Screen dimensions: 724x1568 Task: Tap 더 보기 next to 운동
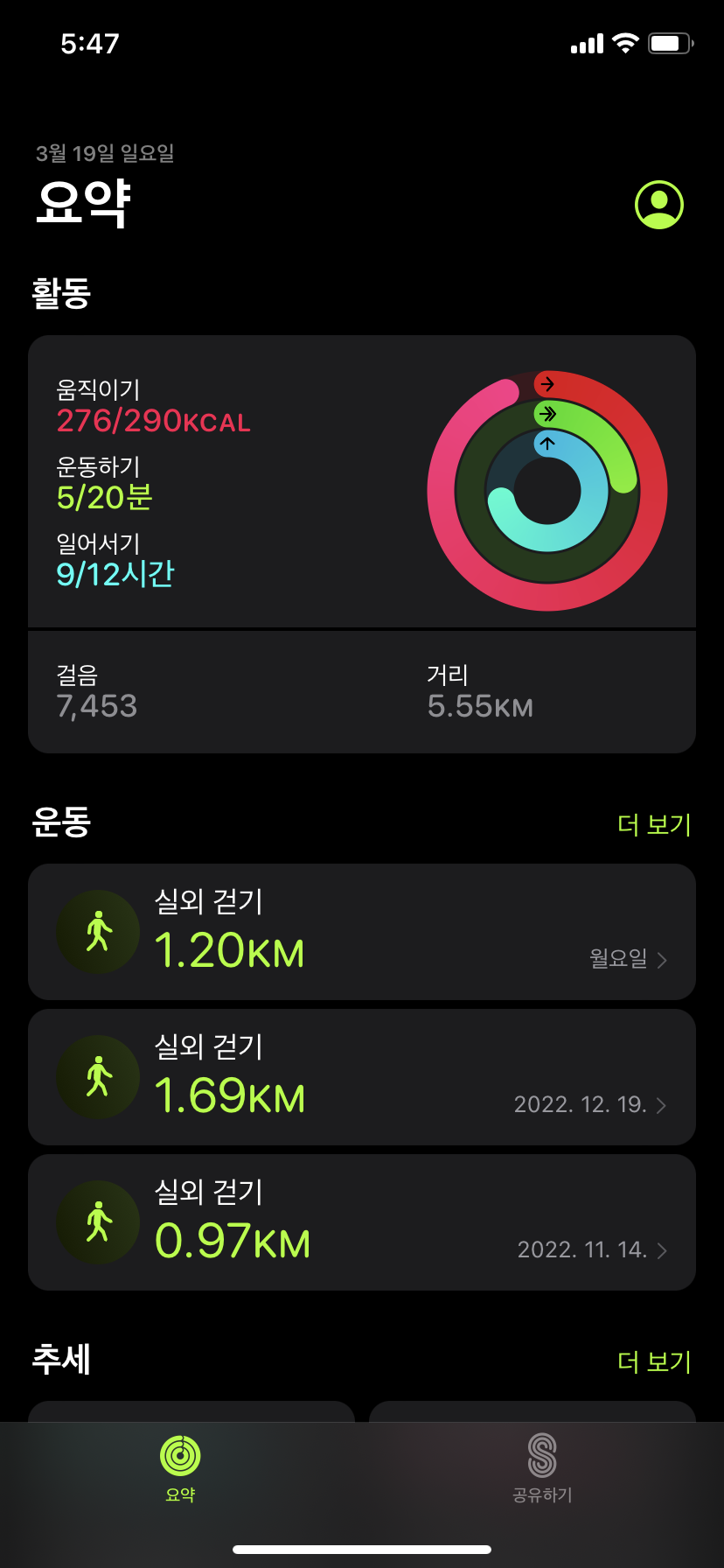click(x=654, y=824)
